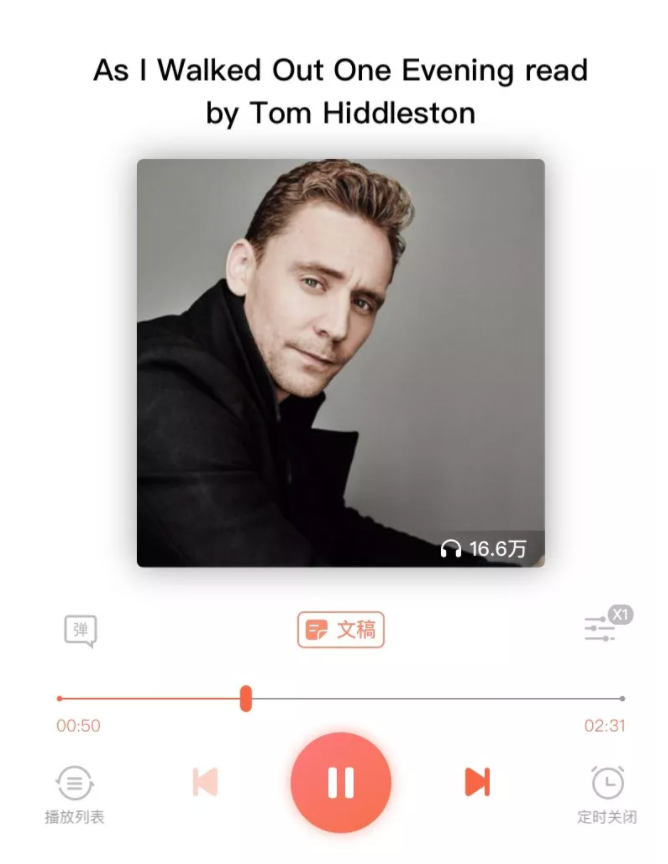
Task: Pause the audio playback
Action: point(340,782)
